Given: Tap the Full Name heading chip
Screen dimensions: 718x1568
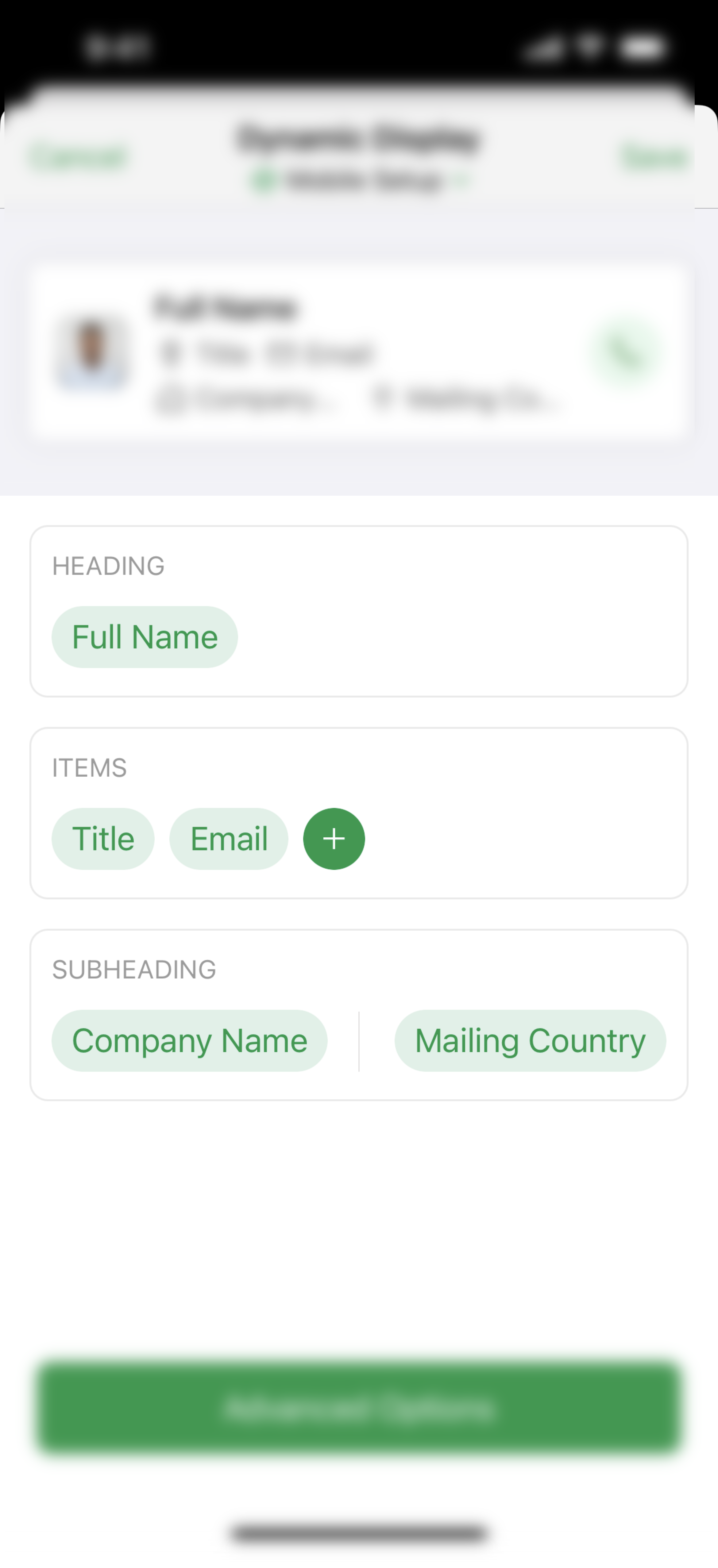Looking at the screenshot, I should [x=144, y=637].
